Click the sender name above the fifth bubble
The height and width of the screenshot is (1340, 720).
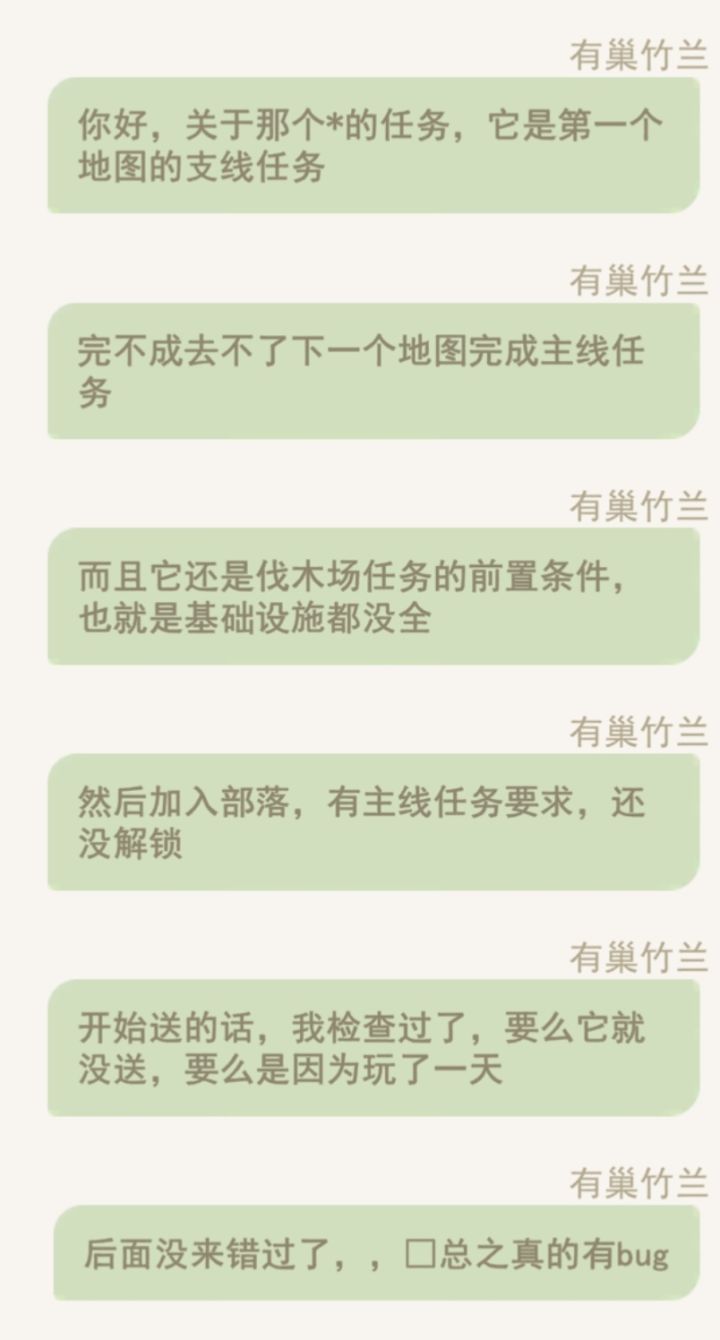point(637,958)
